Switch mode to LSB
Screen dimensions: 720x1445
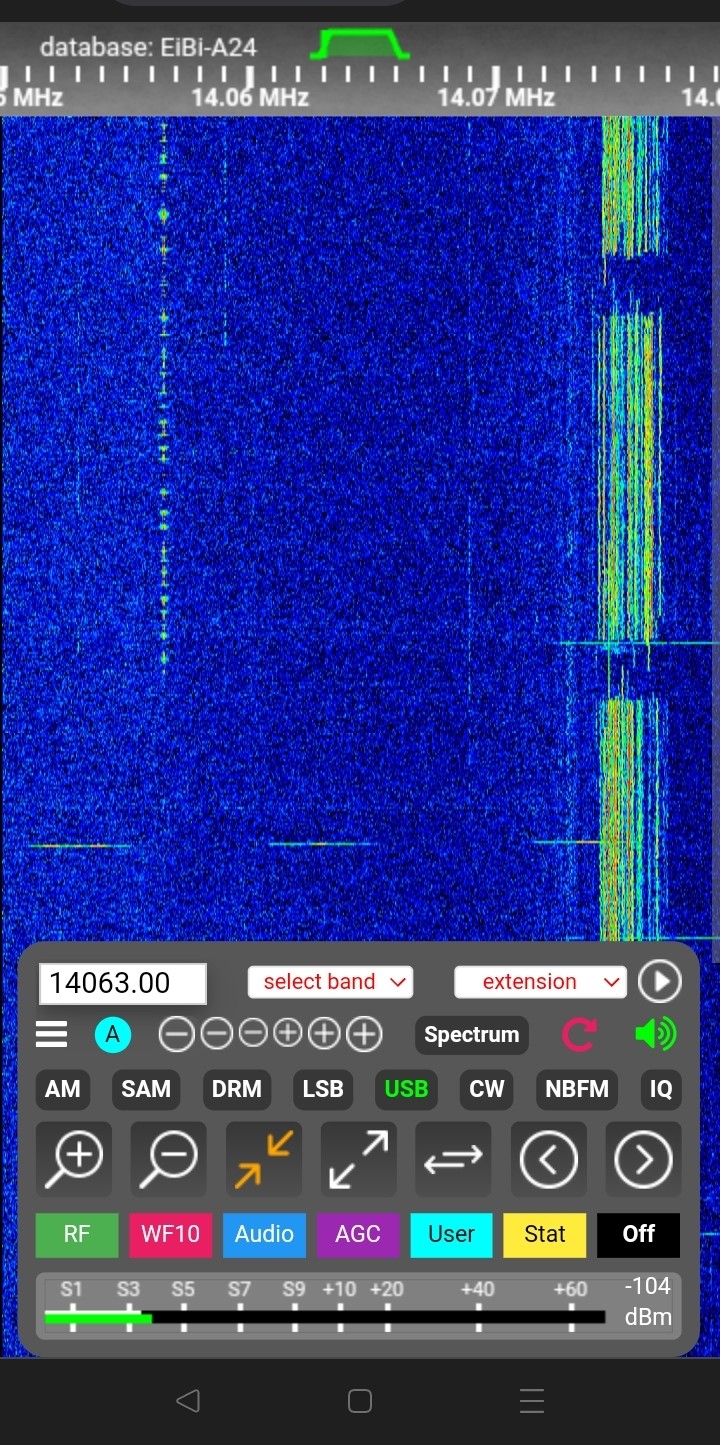[323, 1089]
